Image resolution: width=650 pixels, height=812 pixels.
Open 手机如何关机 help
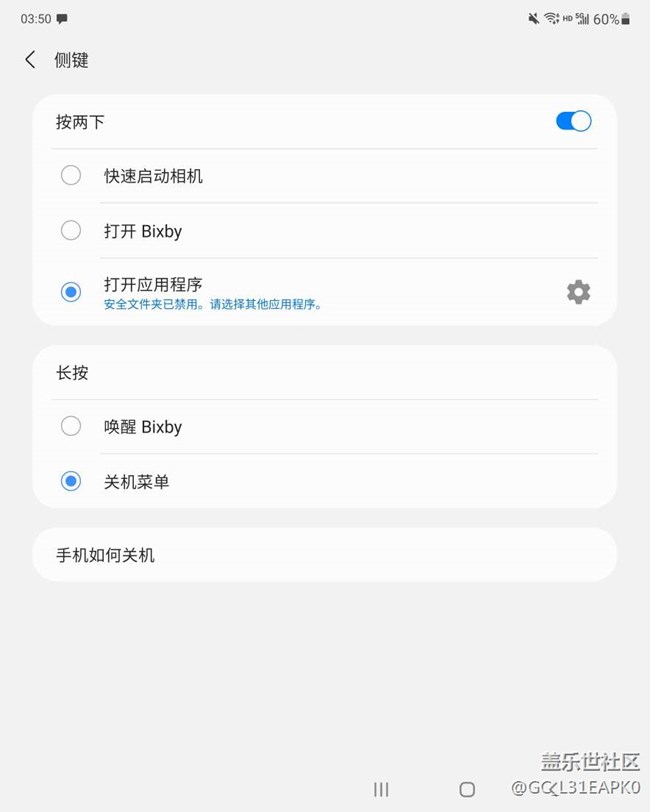click(324, 555)
